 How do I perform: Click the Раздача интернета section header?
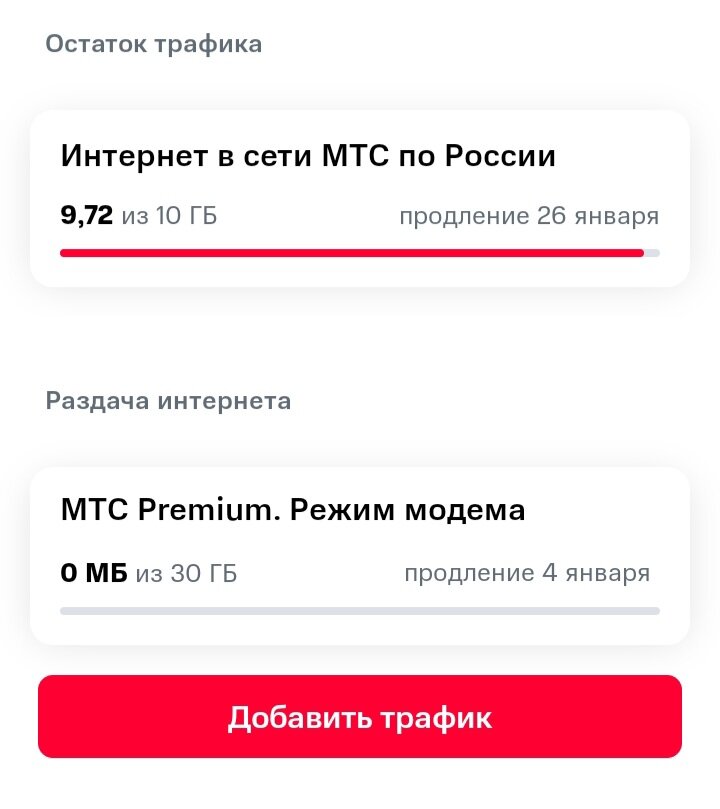point(167,400)
